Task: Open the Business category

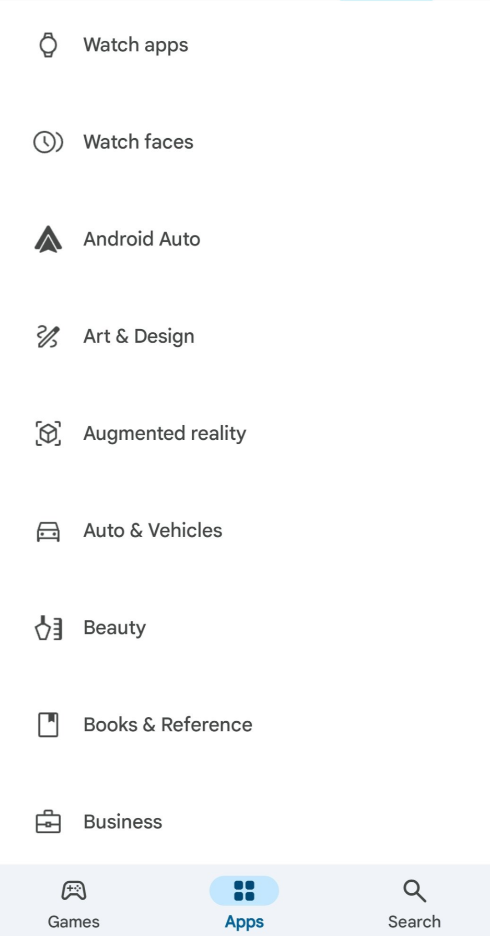Action: tap(245, 822)
